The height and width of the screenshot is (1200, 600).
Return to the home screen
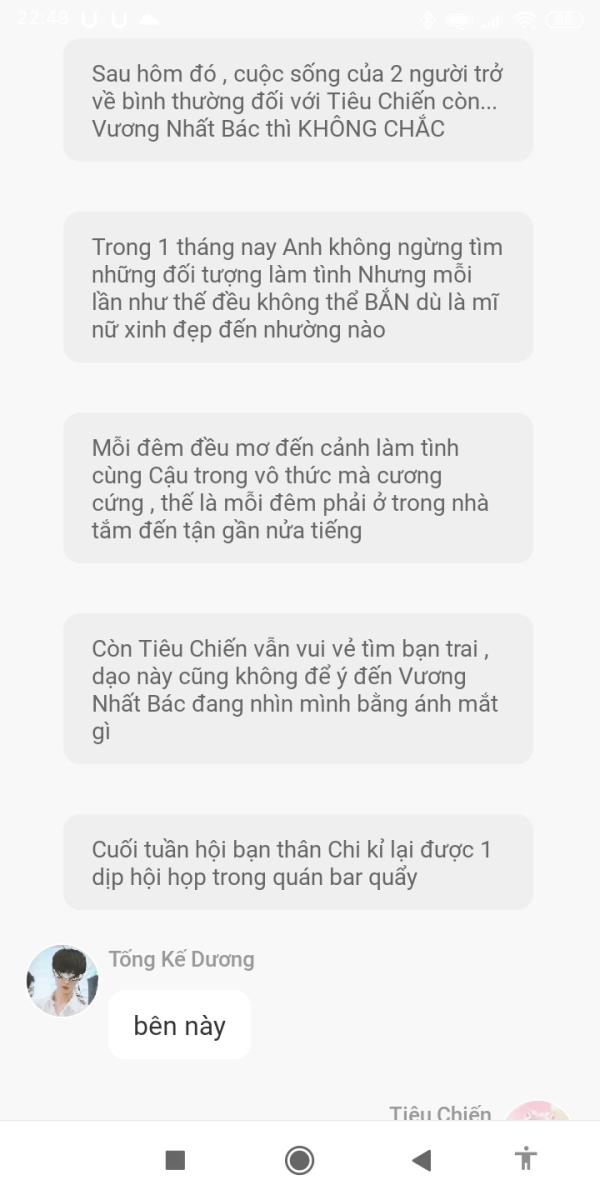coord(299,1160)
